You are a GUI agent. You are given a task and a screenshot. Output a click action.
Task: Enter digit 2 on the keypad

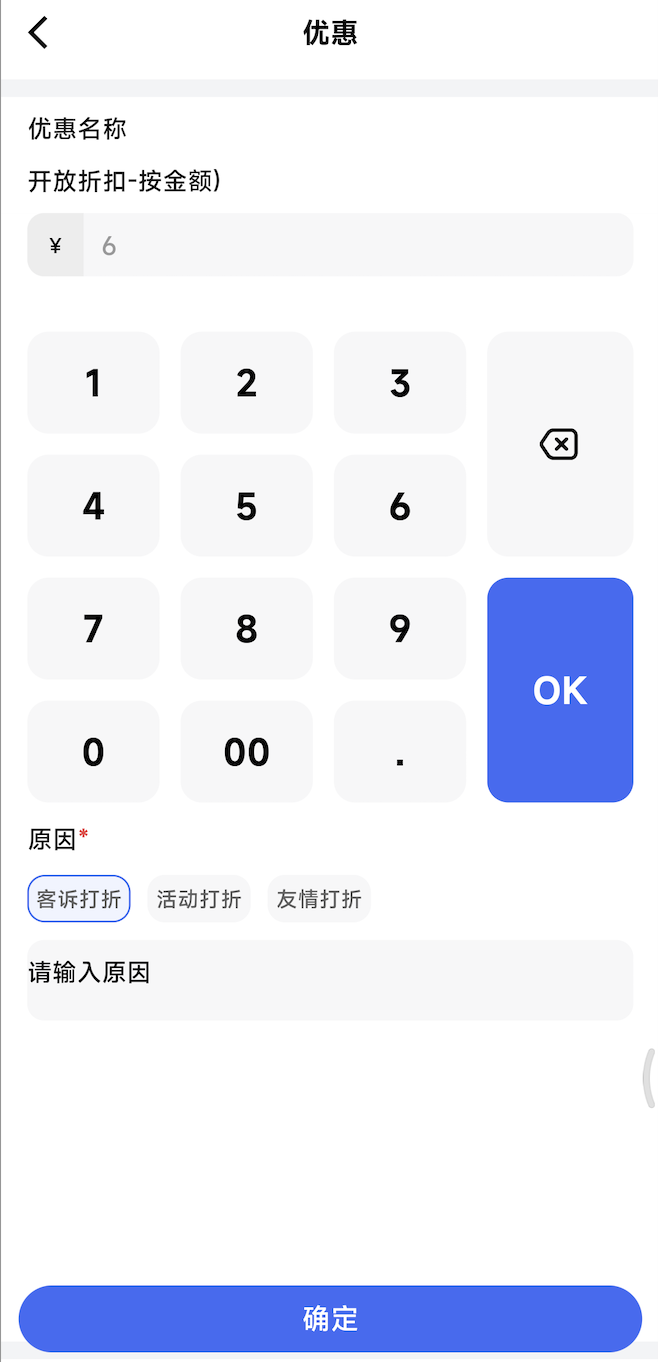[x=247, y=383]
